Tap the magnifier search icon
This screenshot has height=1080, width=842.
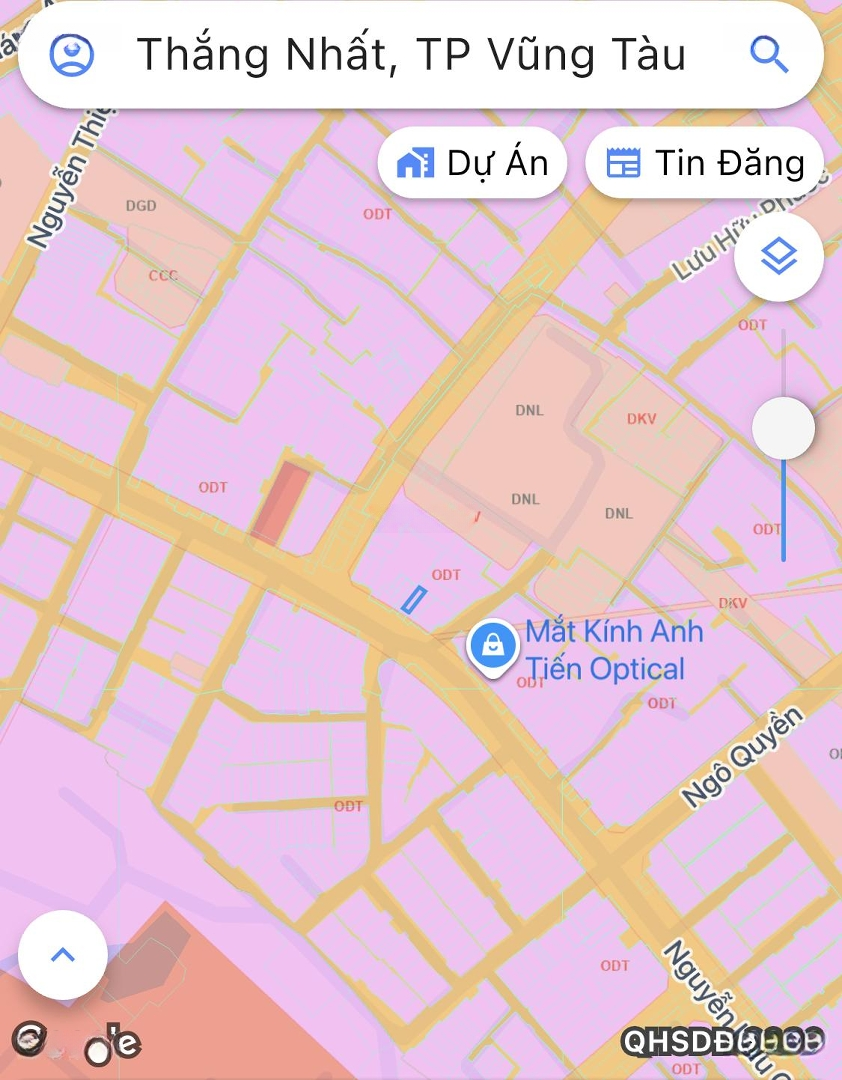[768, 55]
